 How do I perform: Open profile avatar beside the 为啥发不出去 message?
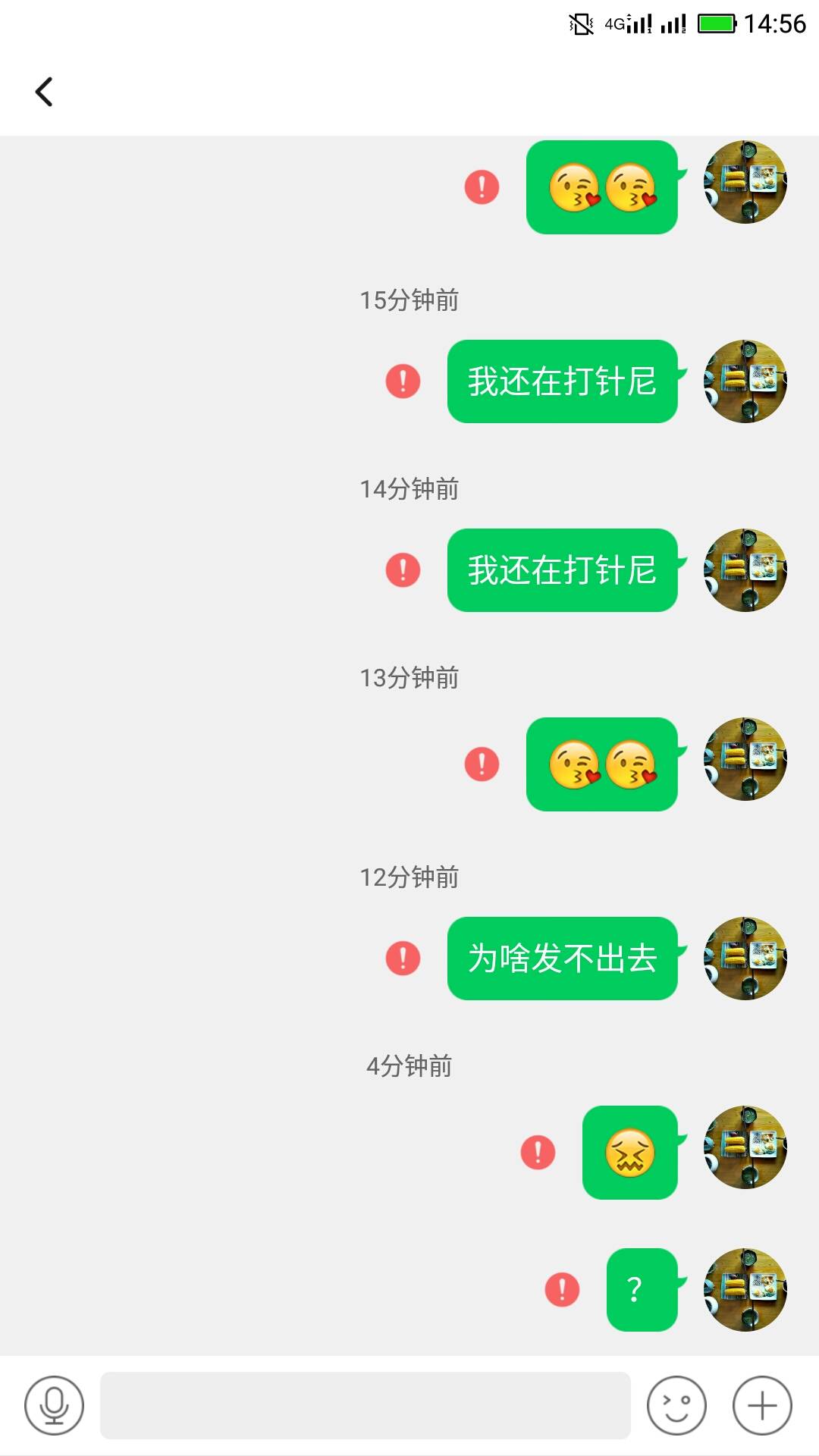[745, 959]
